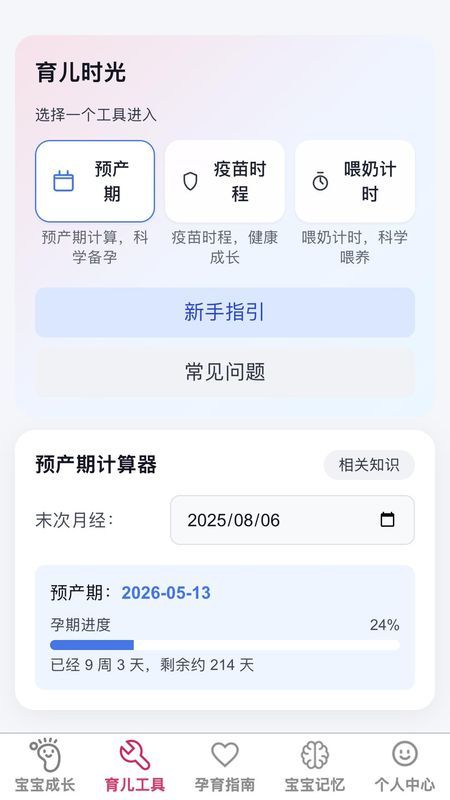Edit the 末次月经 date field
Image resolution: width=450 pixels, height=800 pixels.
click(292, 520)
